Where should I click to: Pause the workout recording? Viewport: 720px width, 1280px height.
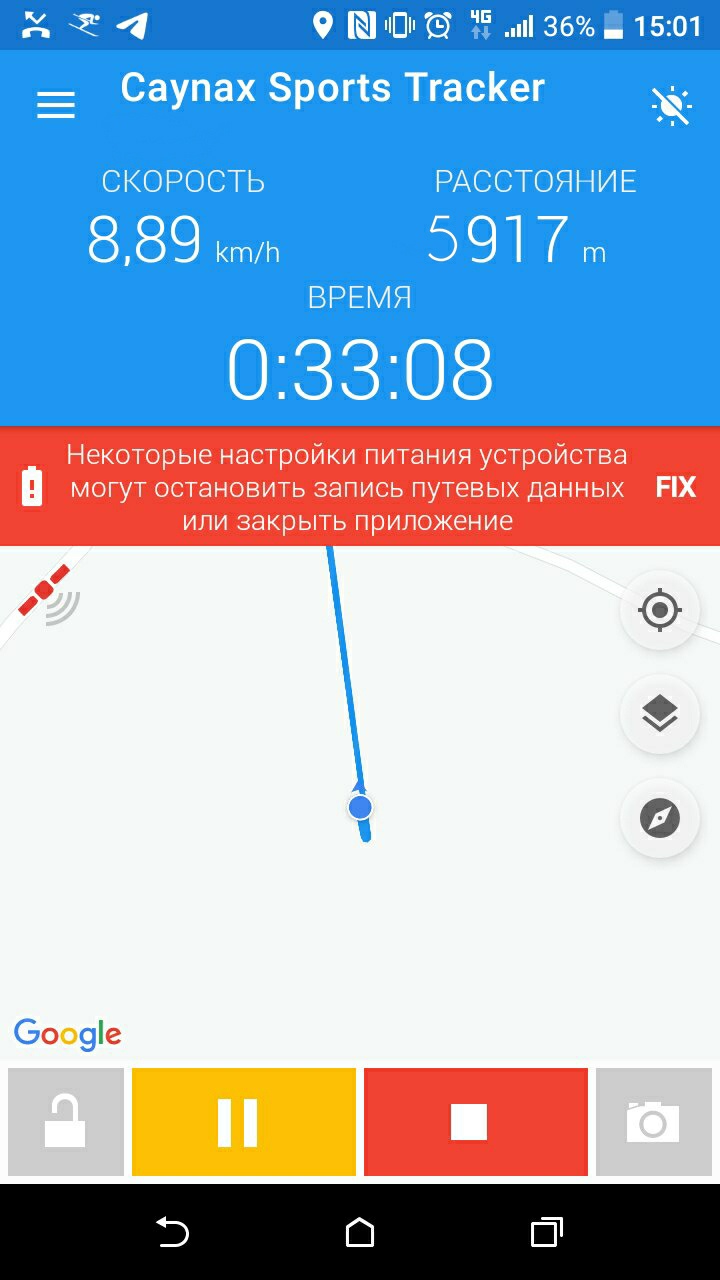[x=243, y=1121]
